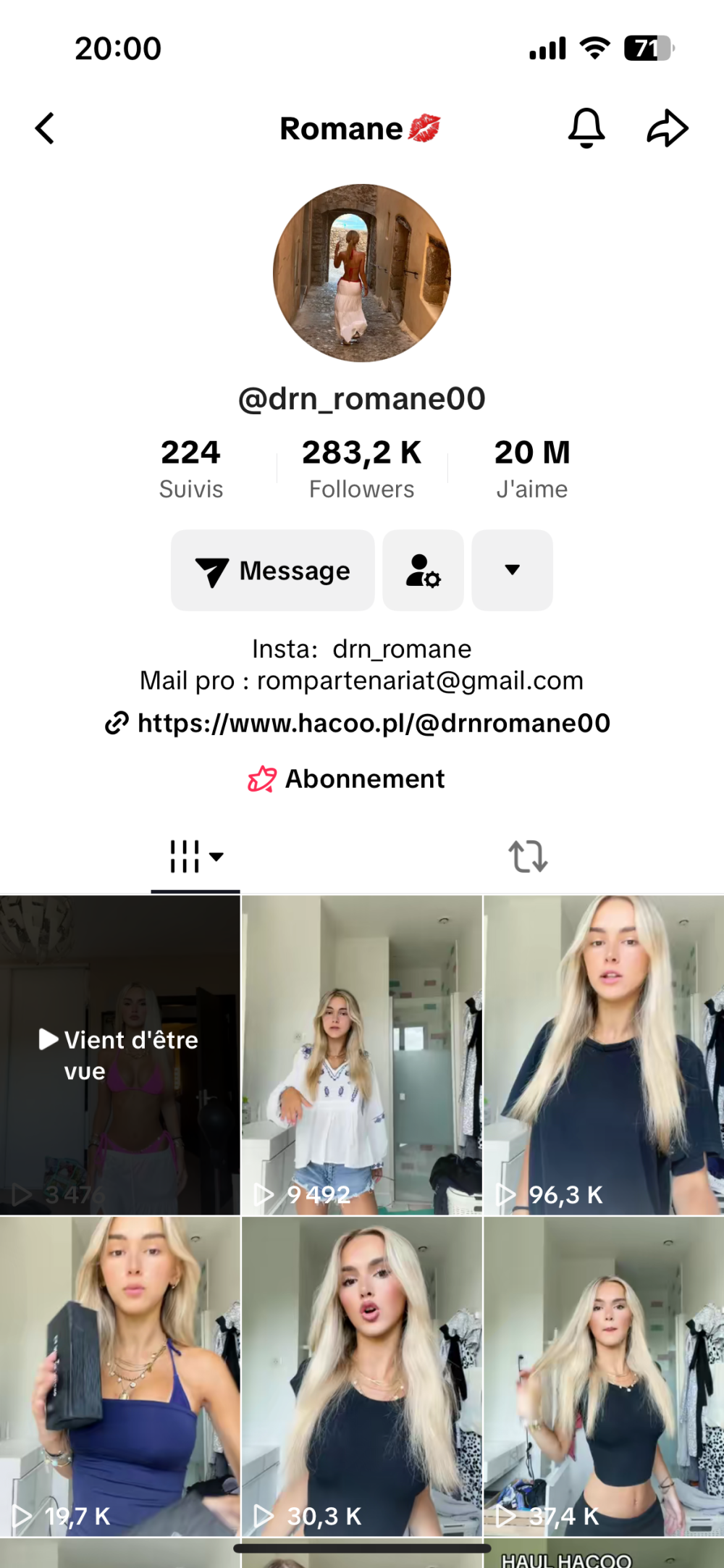The height and width of the screenshot is (1568, 724).
Task: Switch to the reposts tab
Action: click(x=528, y=857)
